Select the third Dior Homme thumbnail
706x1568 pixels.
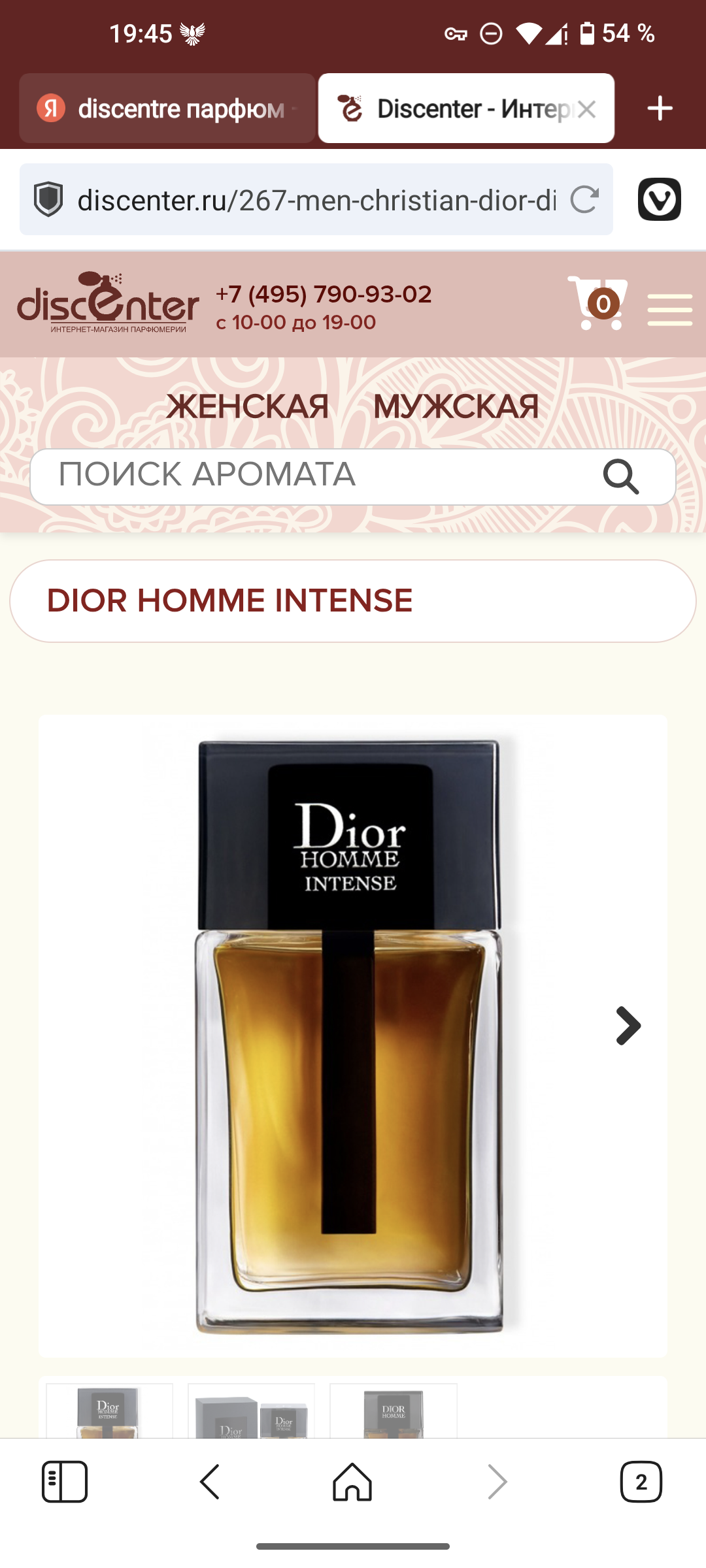(394, 1411)
